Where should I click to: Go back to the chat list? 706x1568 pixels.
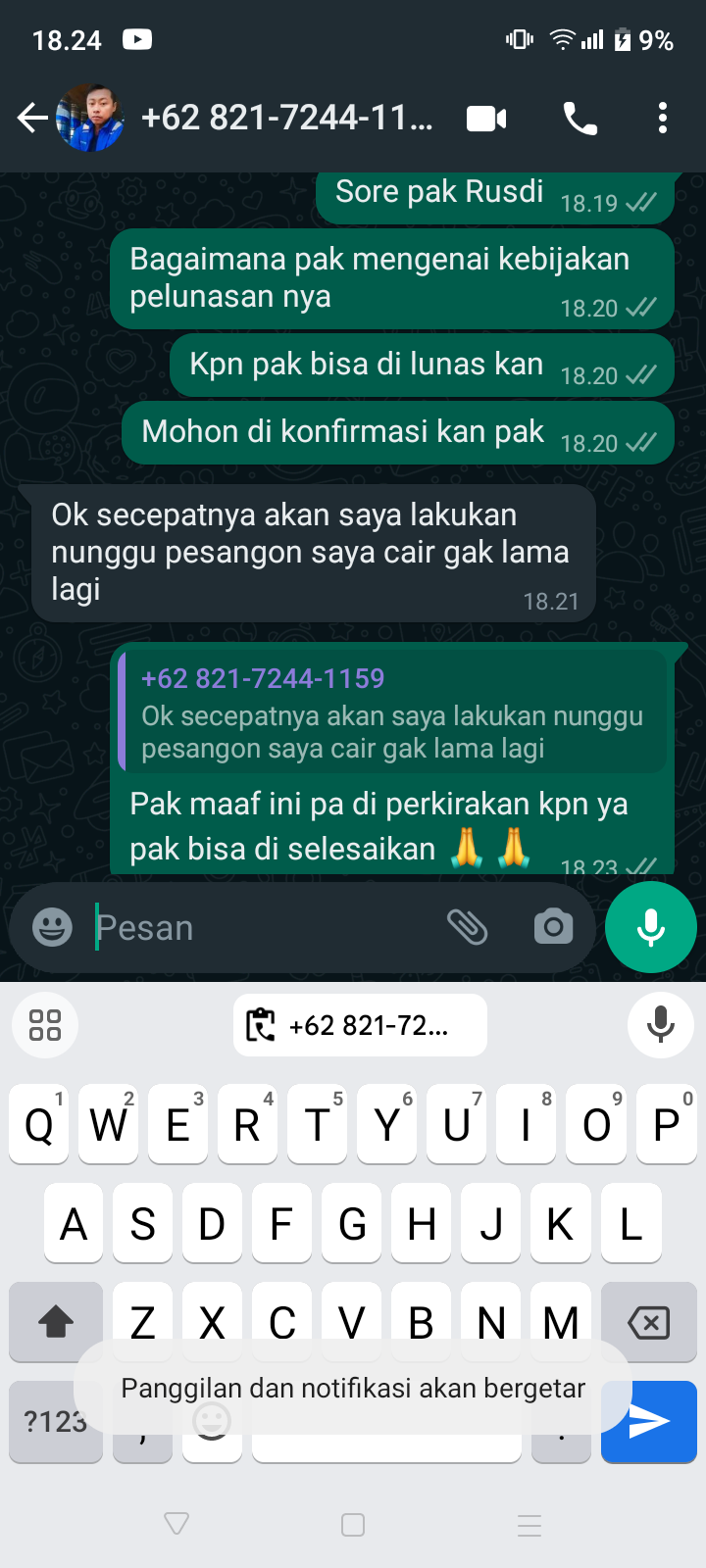[31, 119]
